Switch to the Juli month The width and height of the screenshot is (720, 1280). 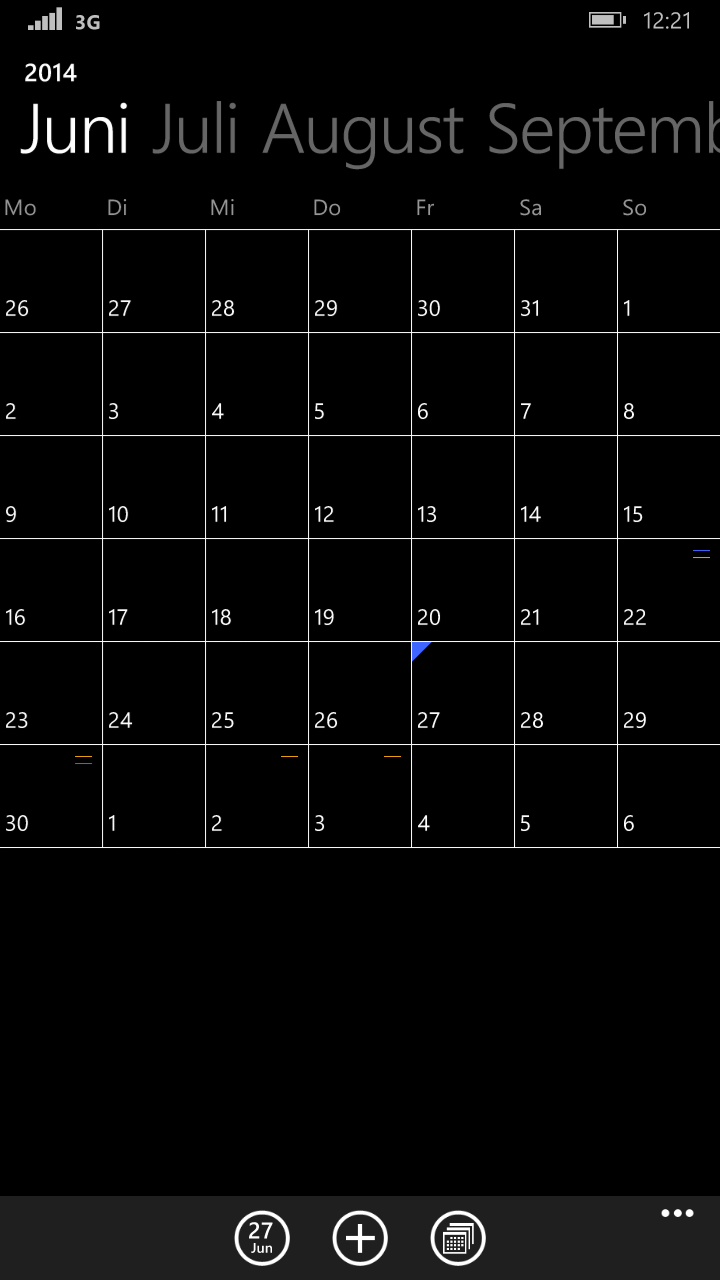tap(195, 131)
